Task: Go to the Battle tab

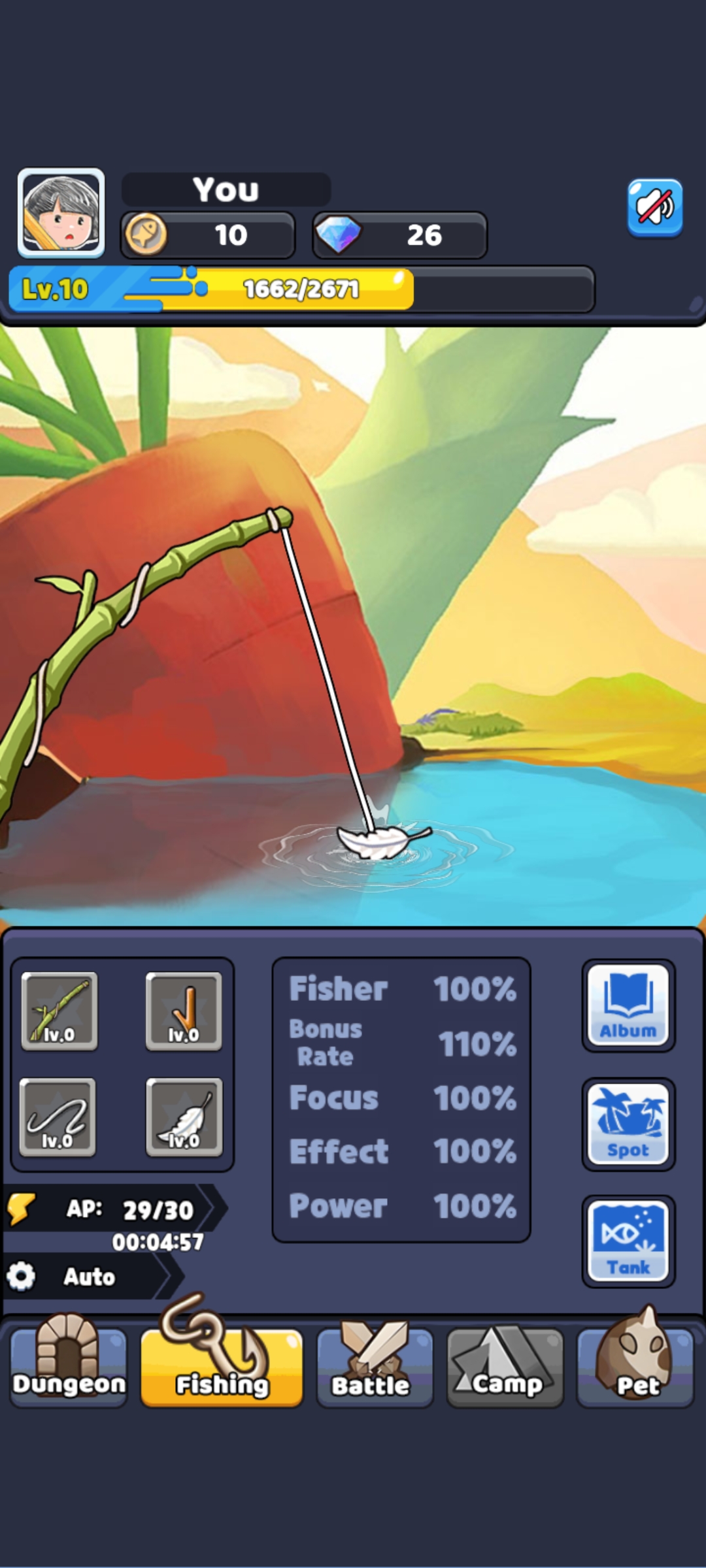Action: [374, 1367]
